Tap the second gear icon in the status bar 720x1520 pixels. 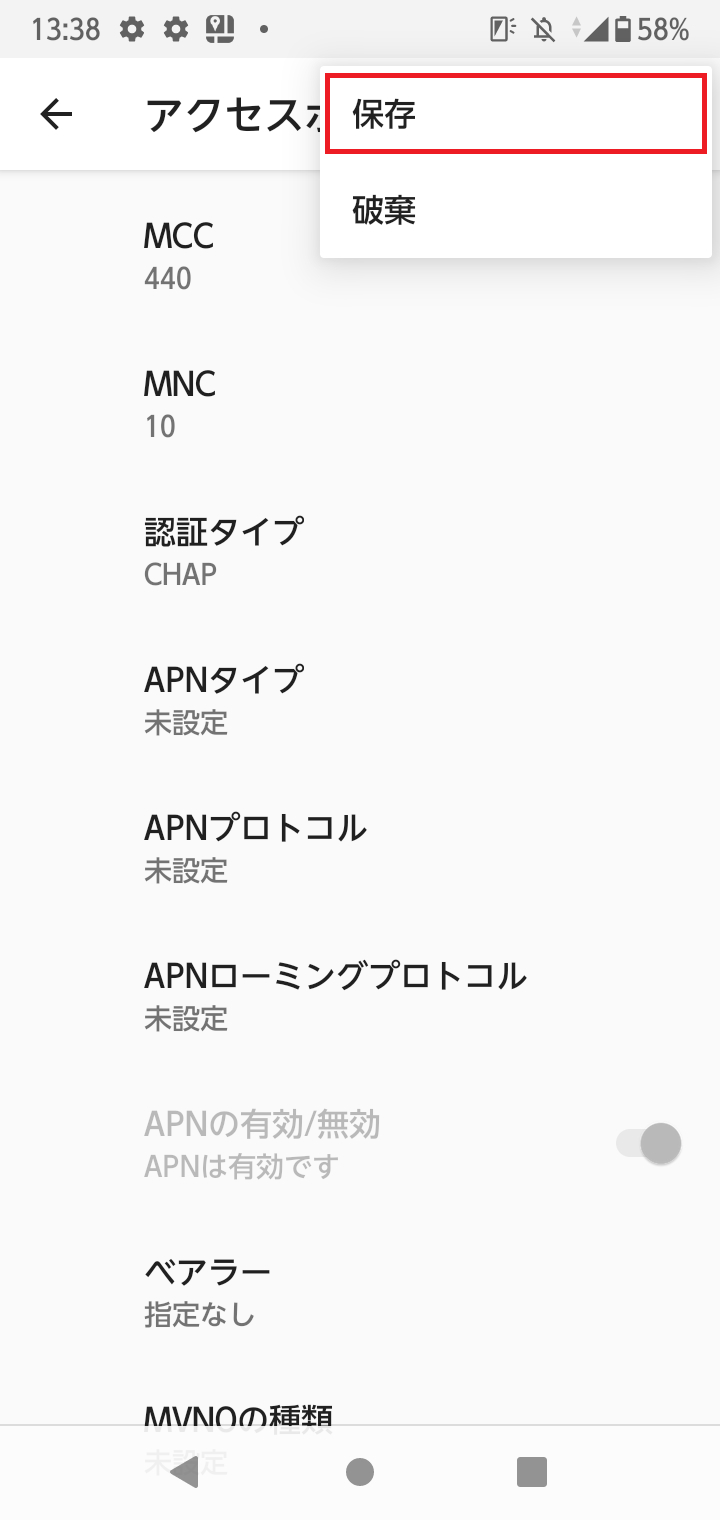coord(176,28)
